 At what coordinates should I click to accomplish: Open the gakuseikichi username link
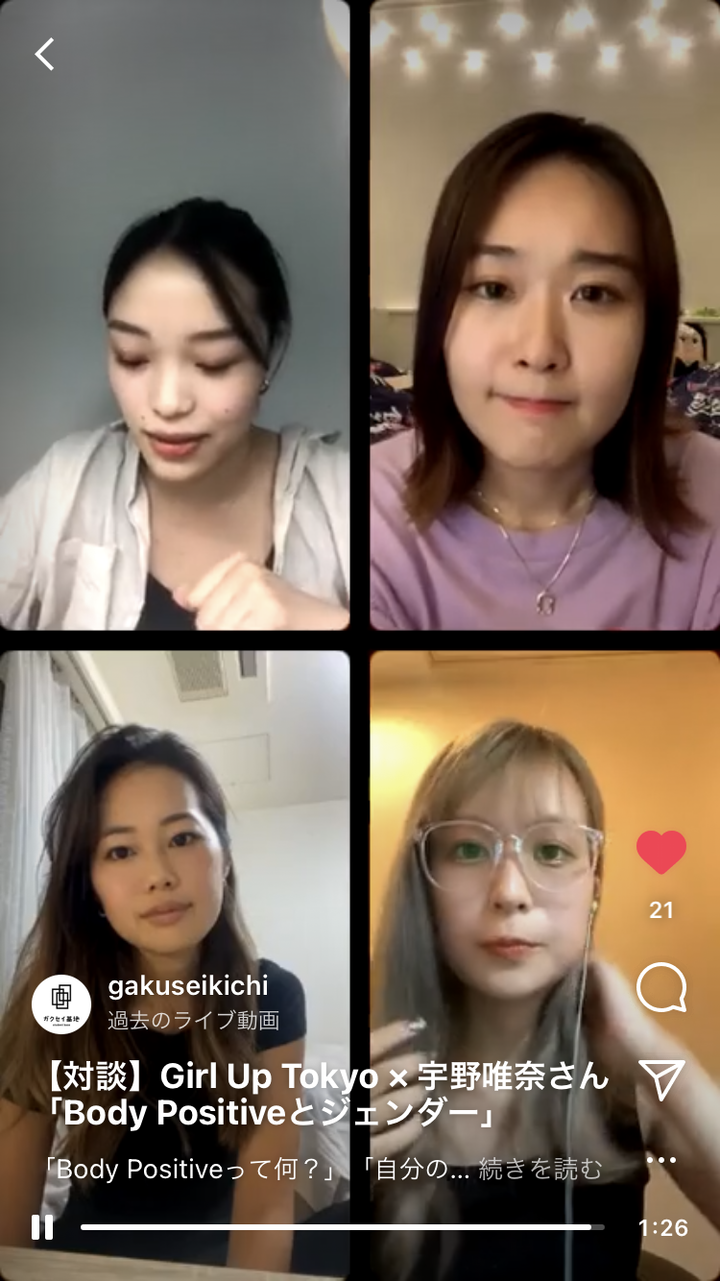pyautogui.click(x=188, y=986)
